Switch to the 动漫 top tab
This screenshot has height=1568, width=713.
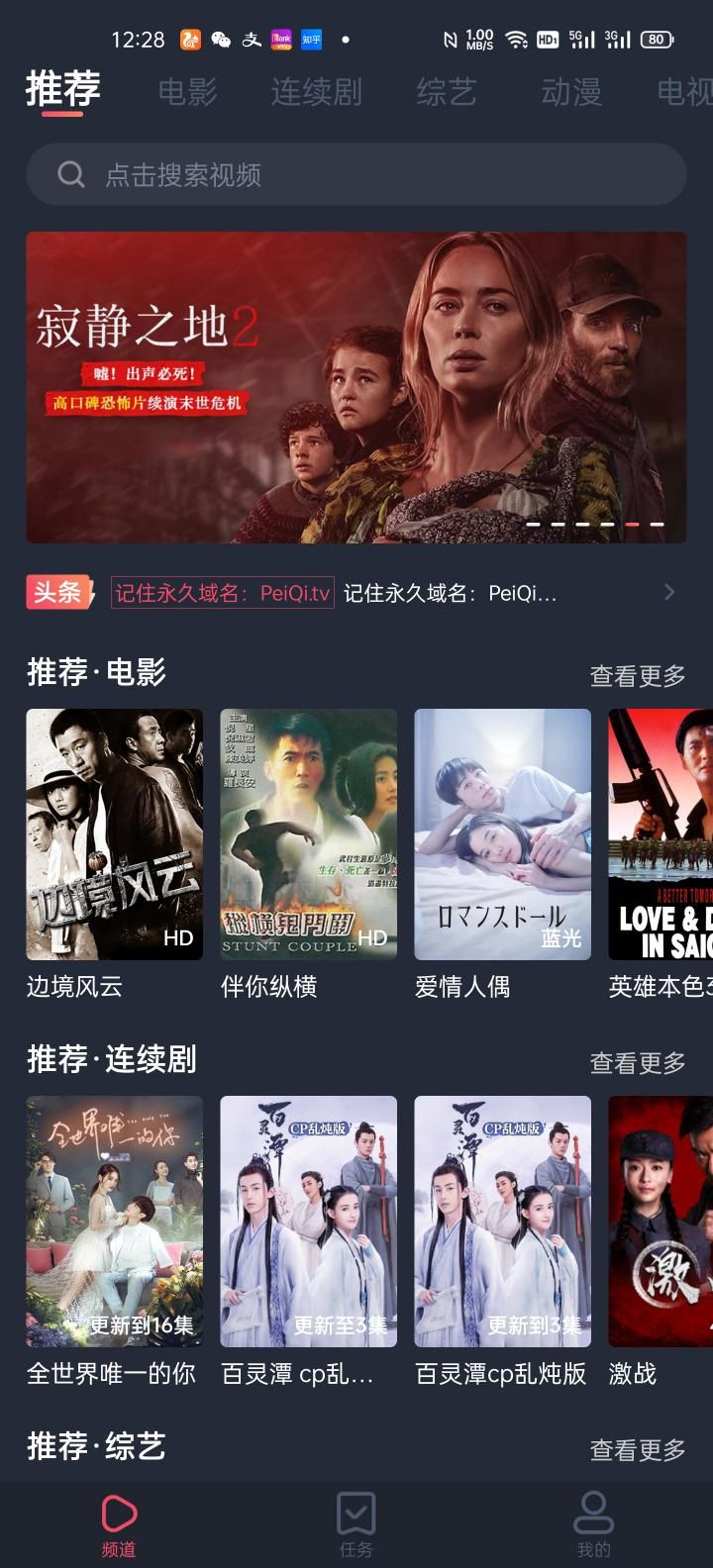click(x=571, y=92)
